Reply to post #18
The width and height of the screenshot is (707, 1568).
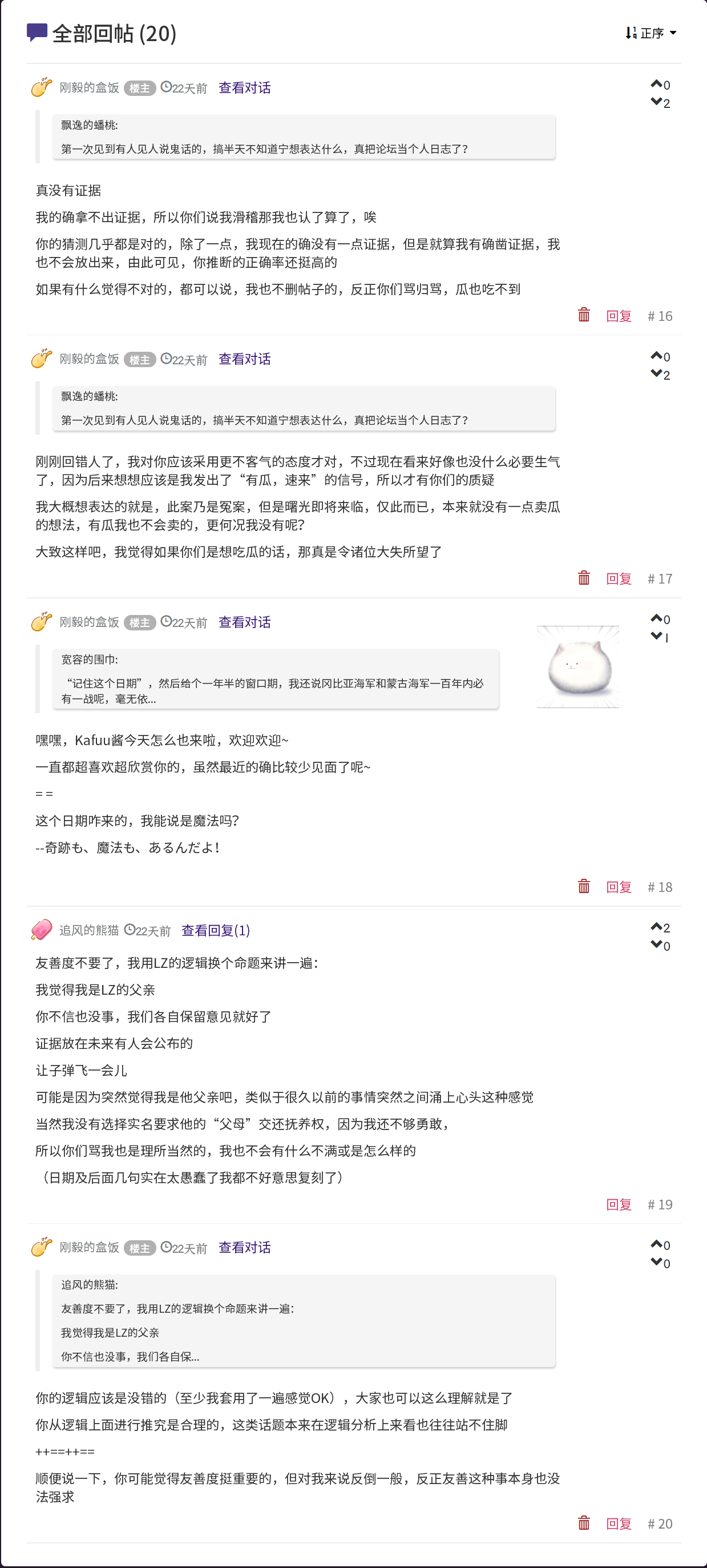point(619,887)
